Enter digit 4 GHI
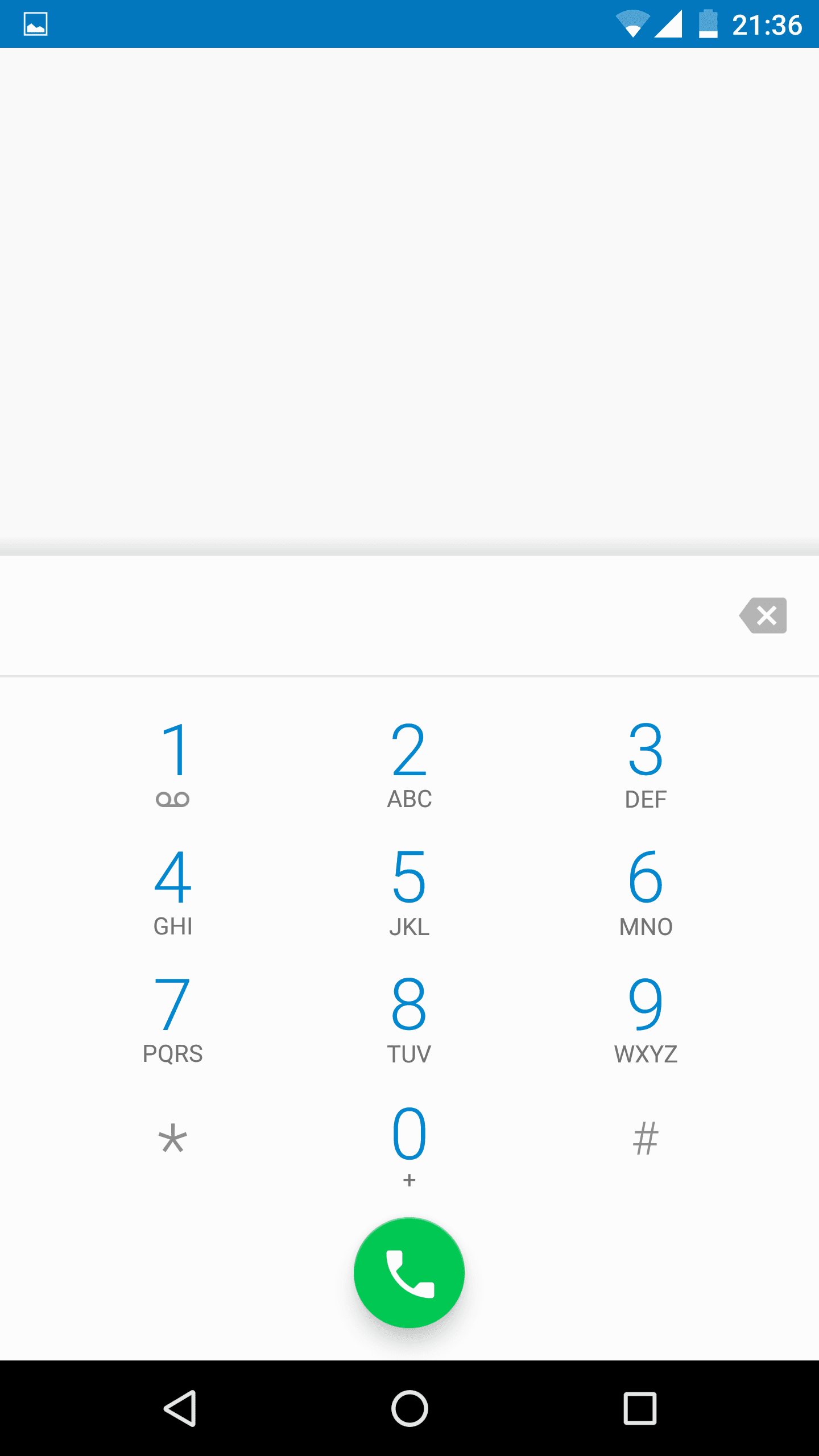Image resolution: width=819 pixels, height=1456 pixels. coord(173,892)
